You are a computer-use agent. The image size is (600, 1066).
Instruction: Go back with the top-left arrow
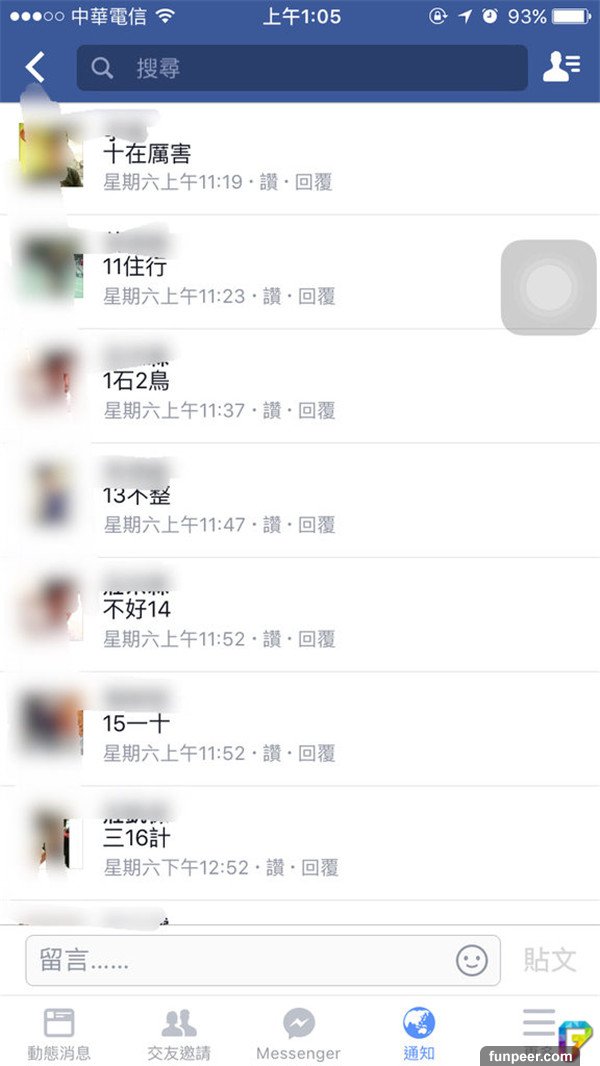click(36, 67)
